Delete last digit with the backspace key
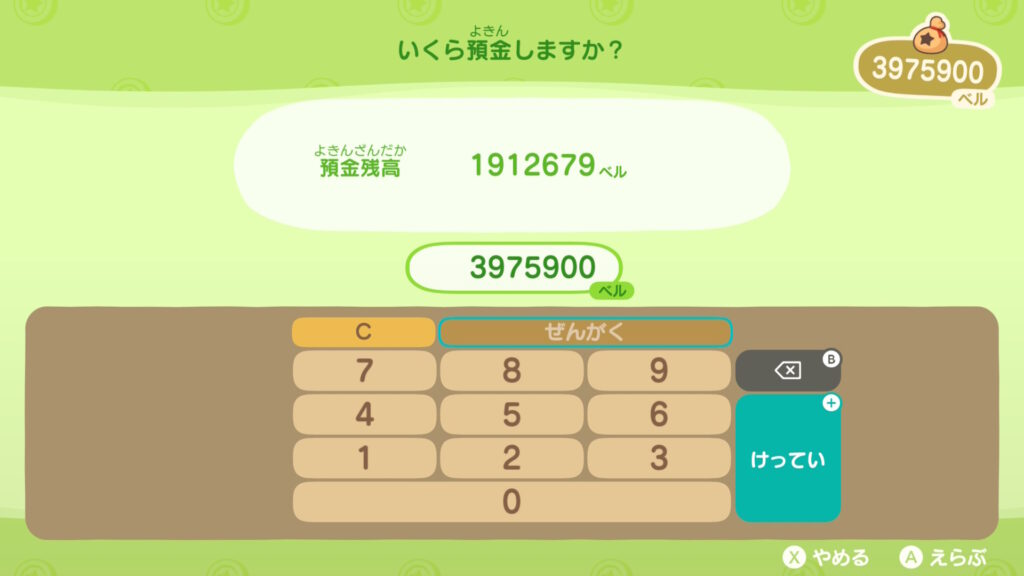 pyautogui.click(x=788, y=371)
